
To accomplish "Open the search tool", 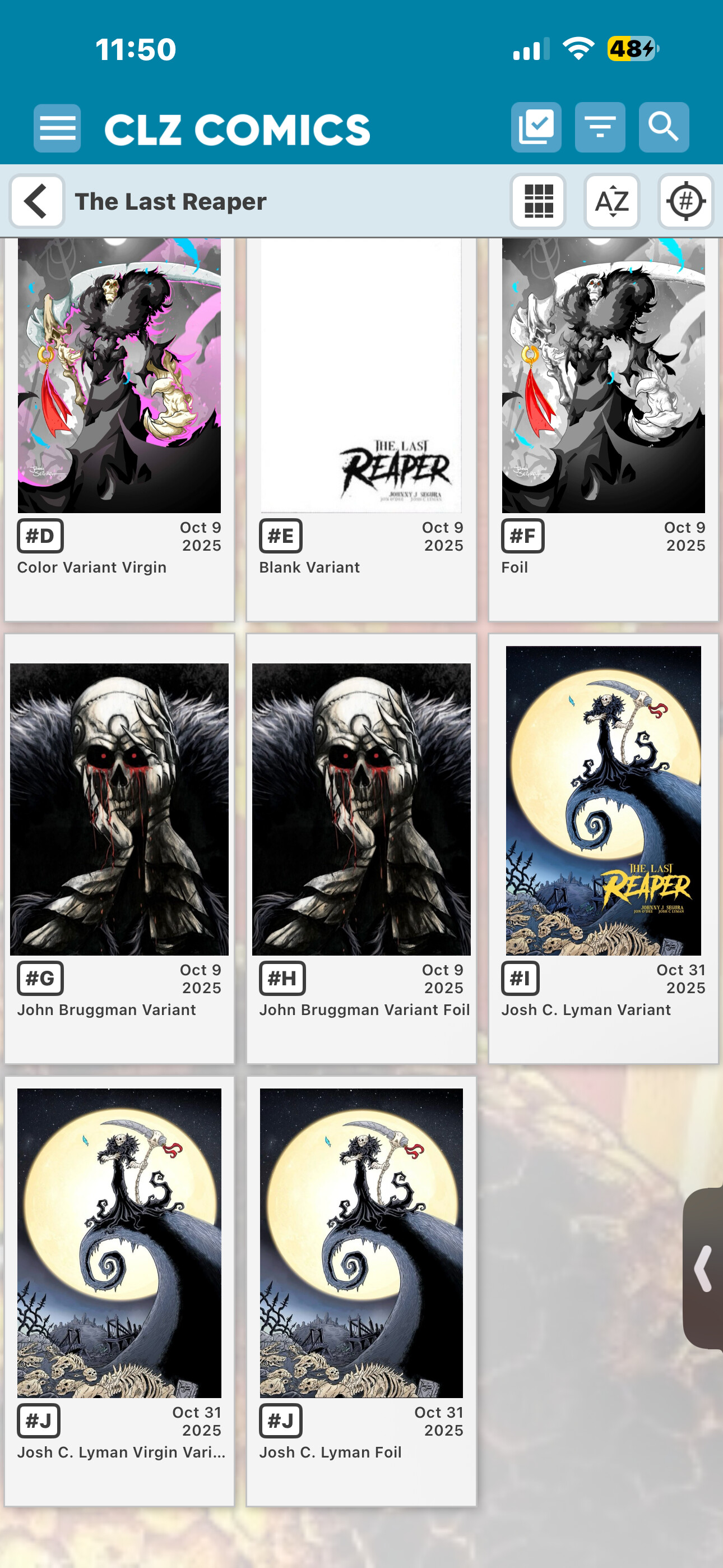I will [664, 127].
